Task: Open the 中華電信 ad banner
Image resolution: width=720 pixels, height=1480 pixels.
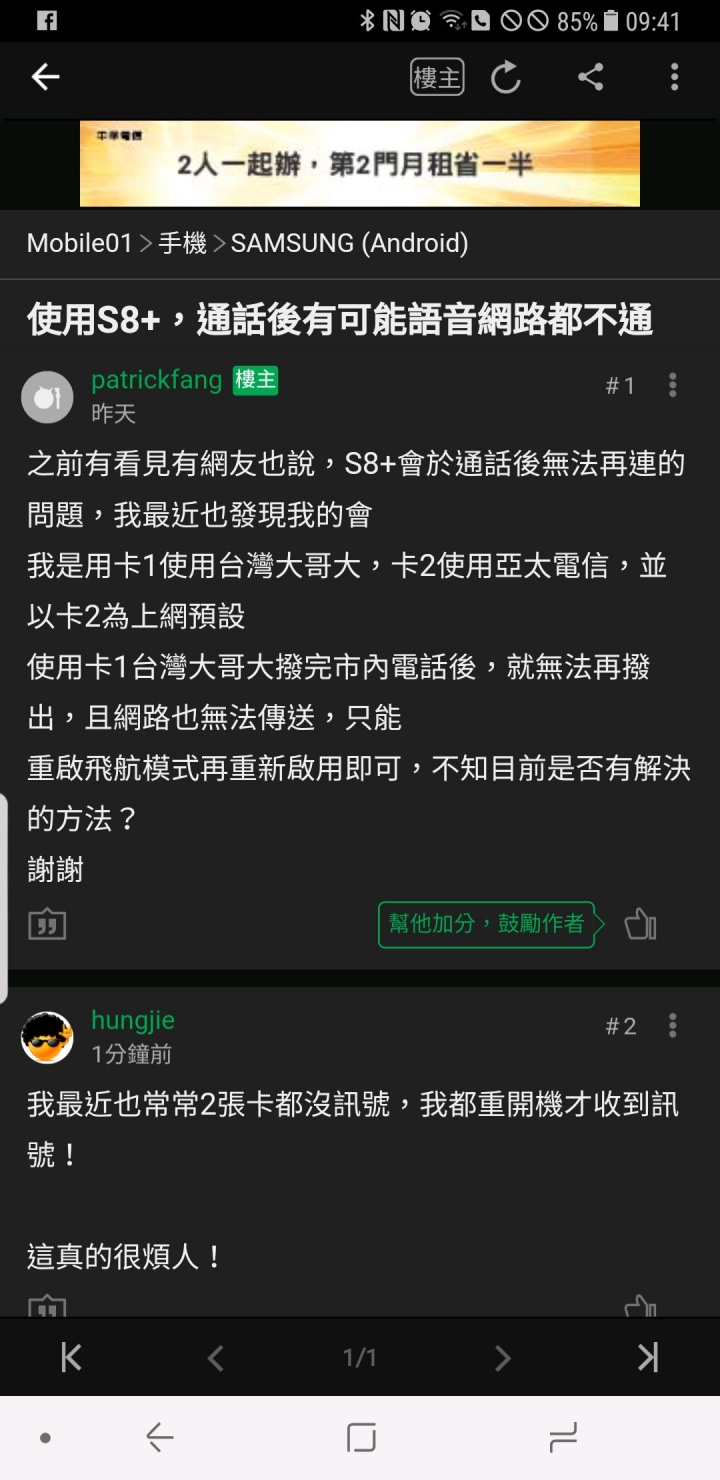Action: [360, 163]
